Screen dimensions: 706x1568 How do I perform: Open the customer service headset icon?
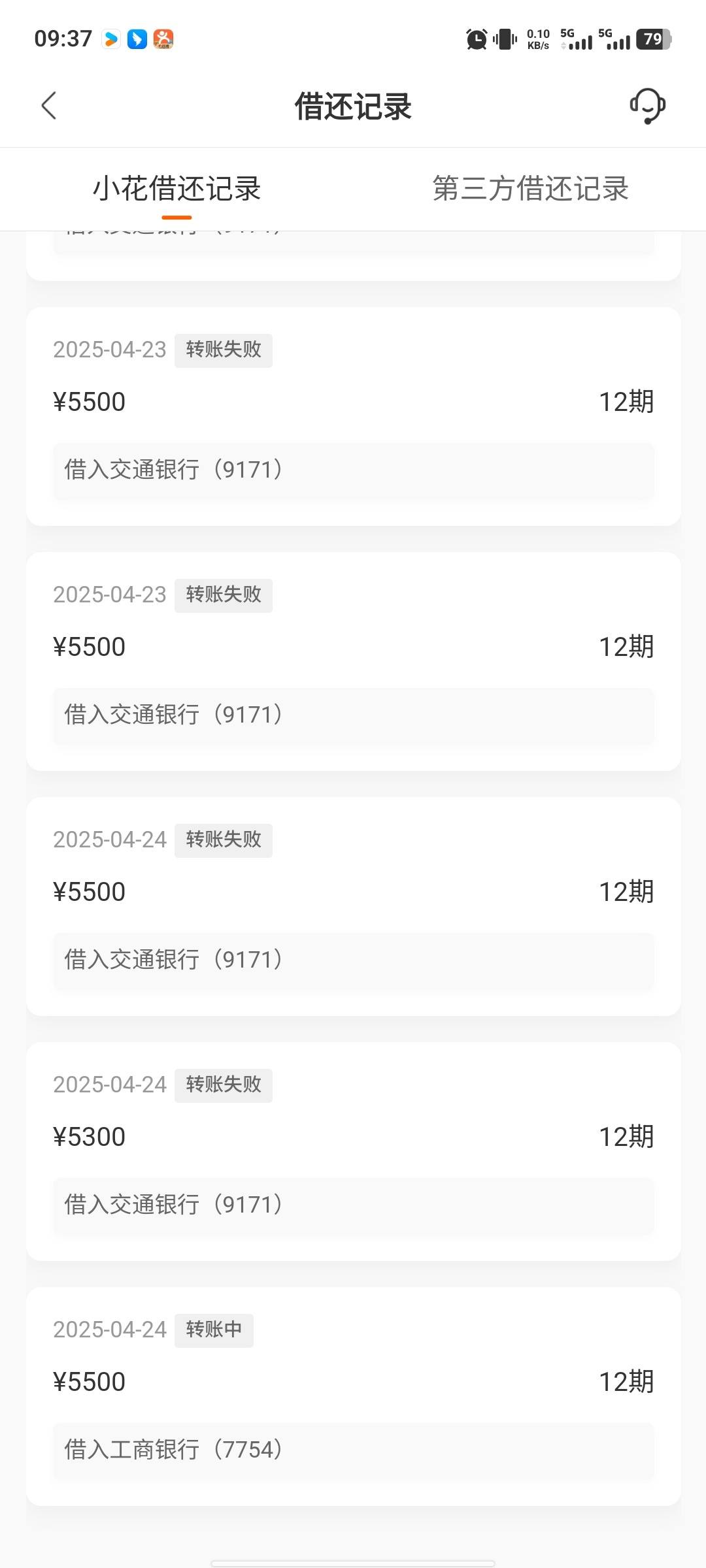tap(647, 106)
